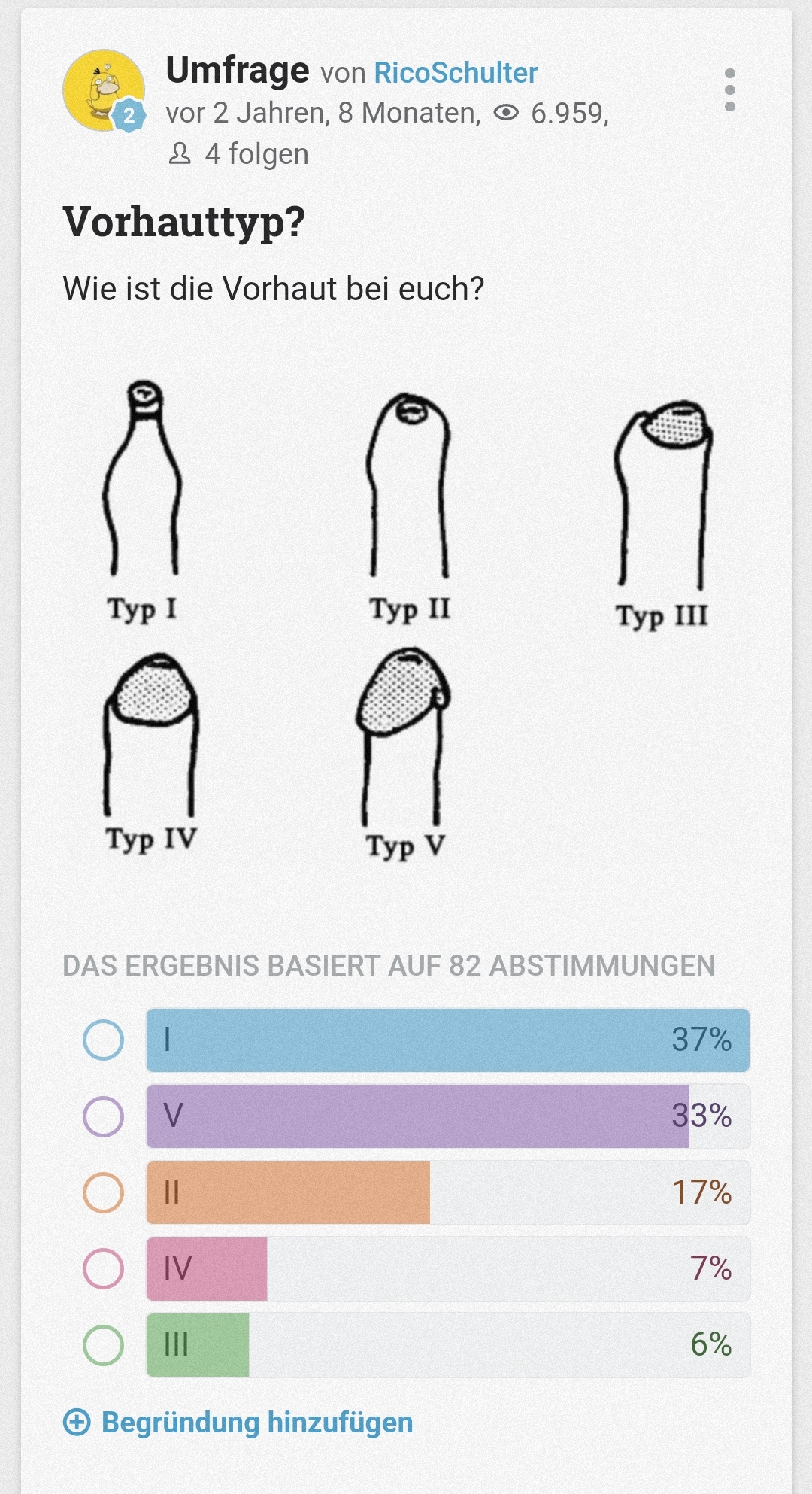Pick poll option III
812x1494 pixels.
coord(103,1345)
